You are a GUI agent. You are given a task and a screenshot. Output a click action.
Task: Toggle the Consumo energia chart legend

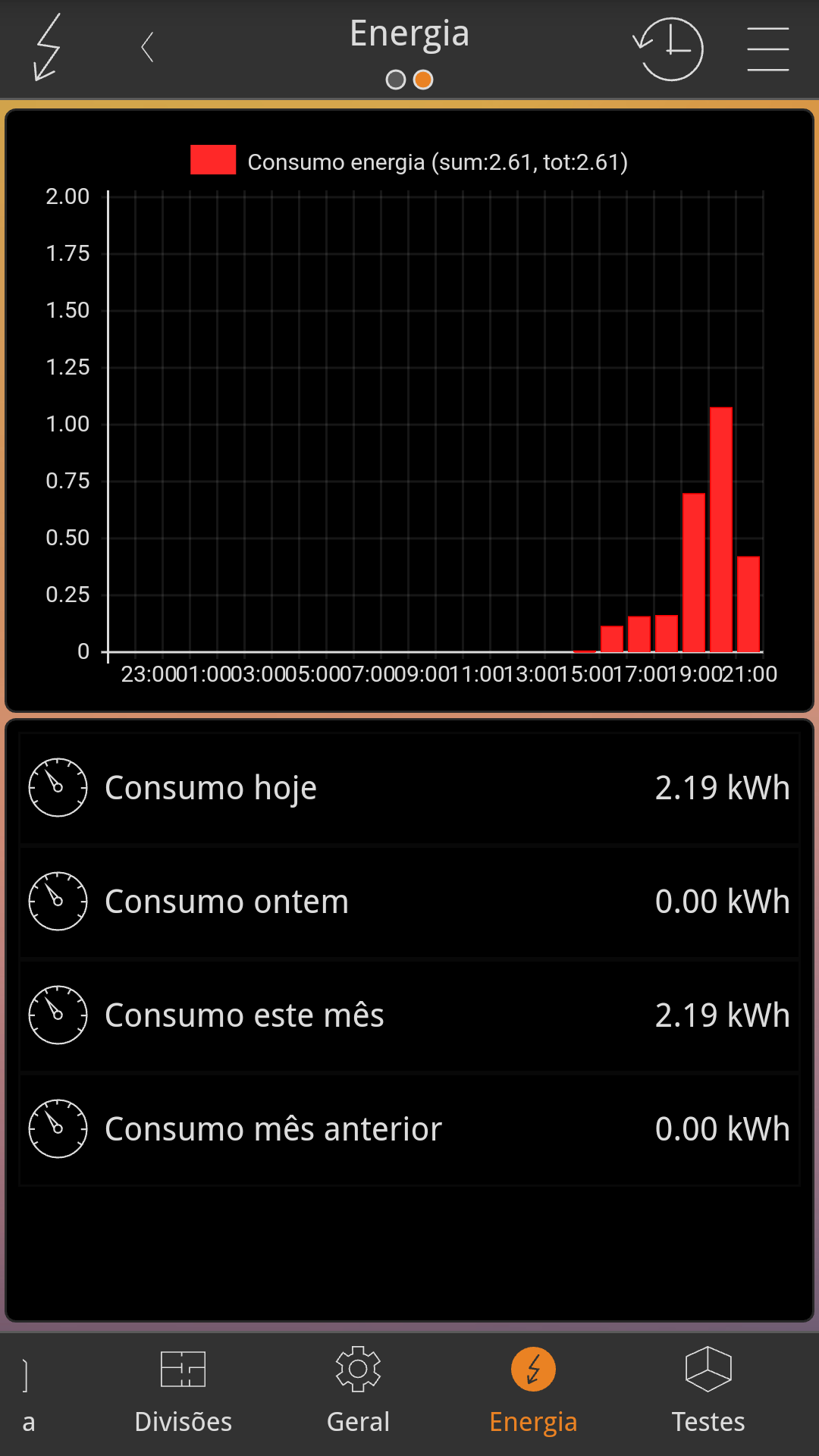tap(409, 162)
